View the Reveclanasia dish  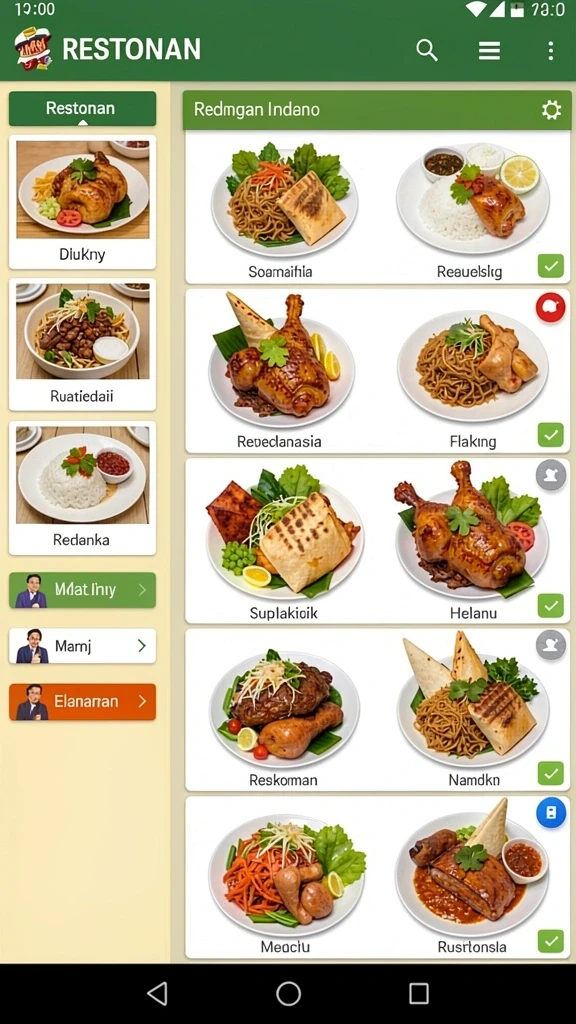click(x=281, y=372)
